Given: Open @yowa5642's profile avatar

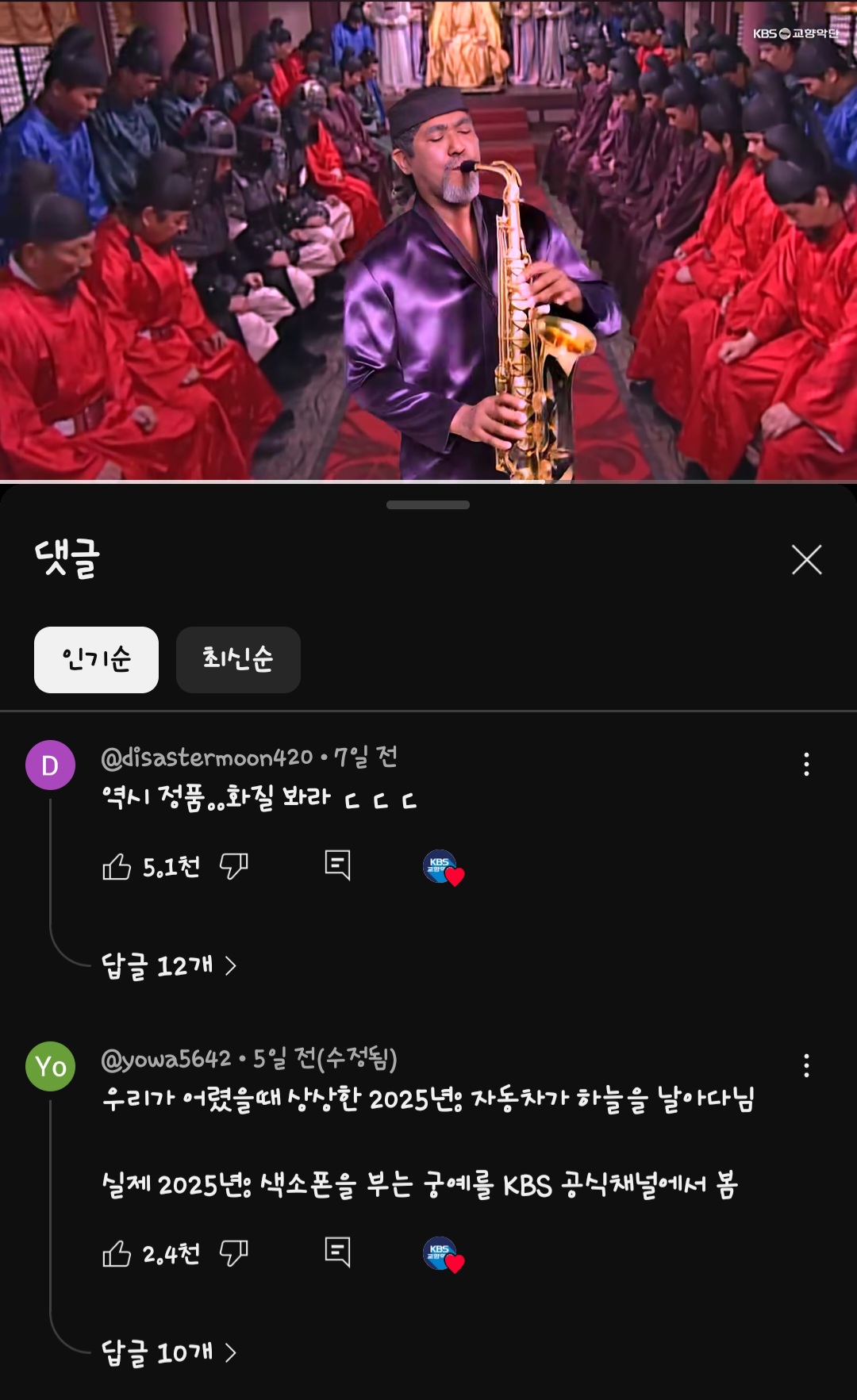Looking at the screenshot, I should click(x=51, y=1066).
